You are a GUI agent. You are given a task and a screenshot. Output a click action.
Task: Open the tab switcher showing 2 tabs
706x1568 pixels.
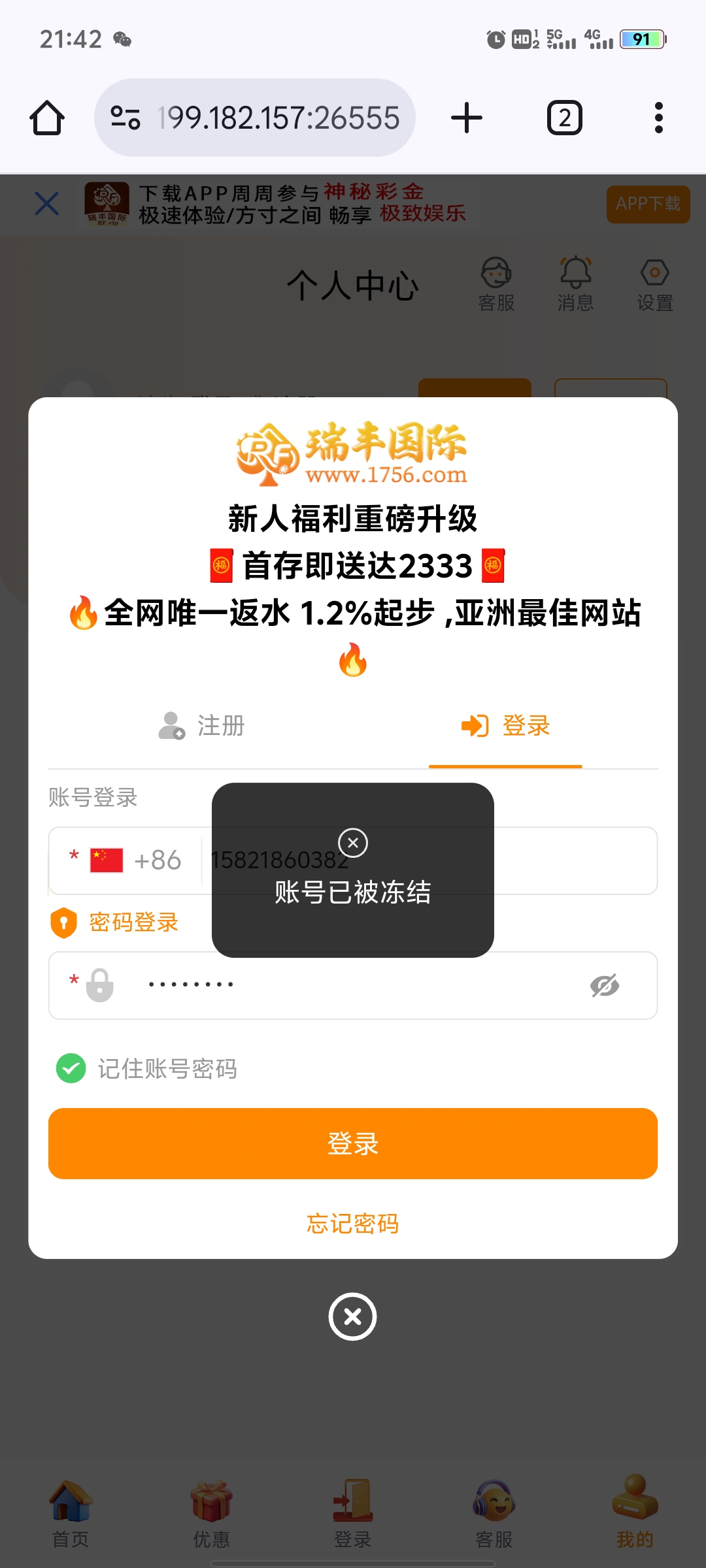coord(564,118)
